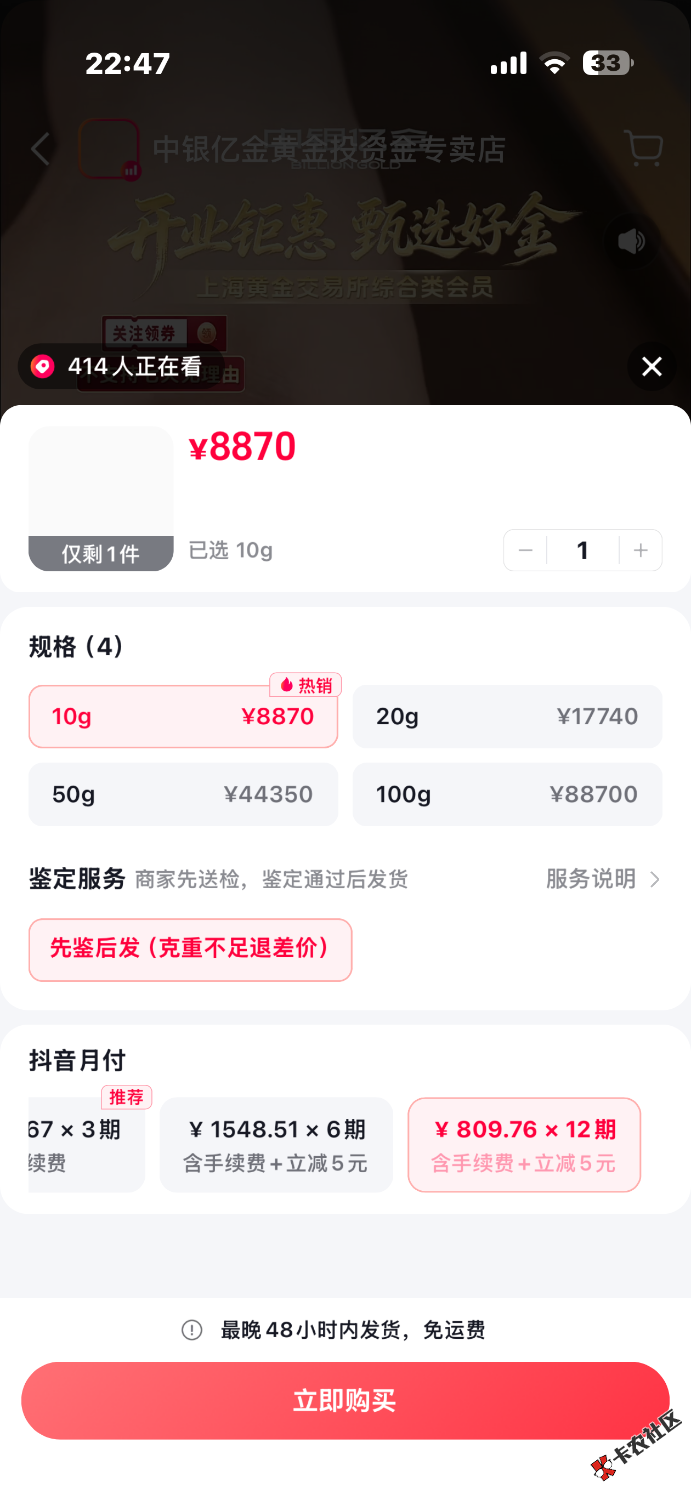Pick the 50g specification
The width and height of the screenshot is (691, 1500).
[x=183, y=794]
